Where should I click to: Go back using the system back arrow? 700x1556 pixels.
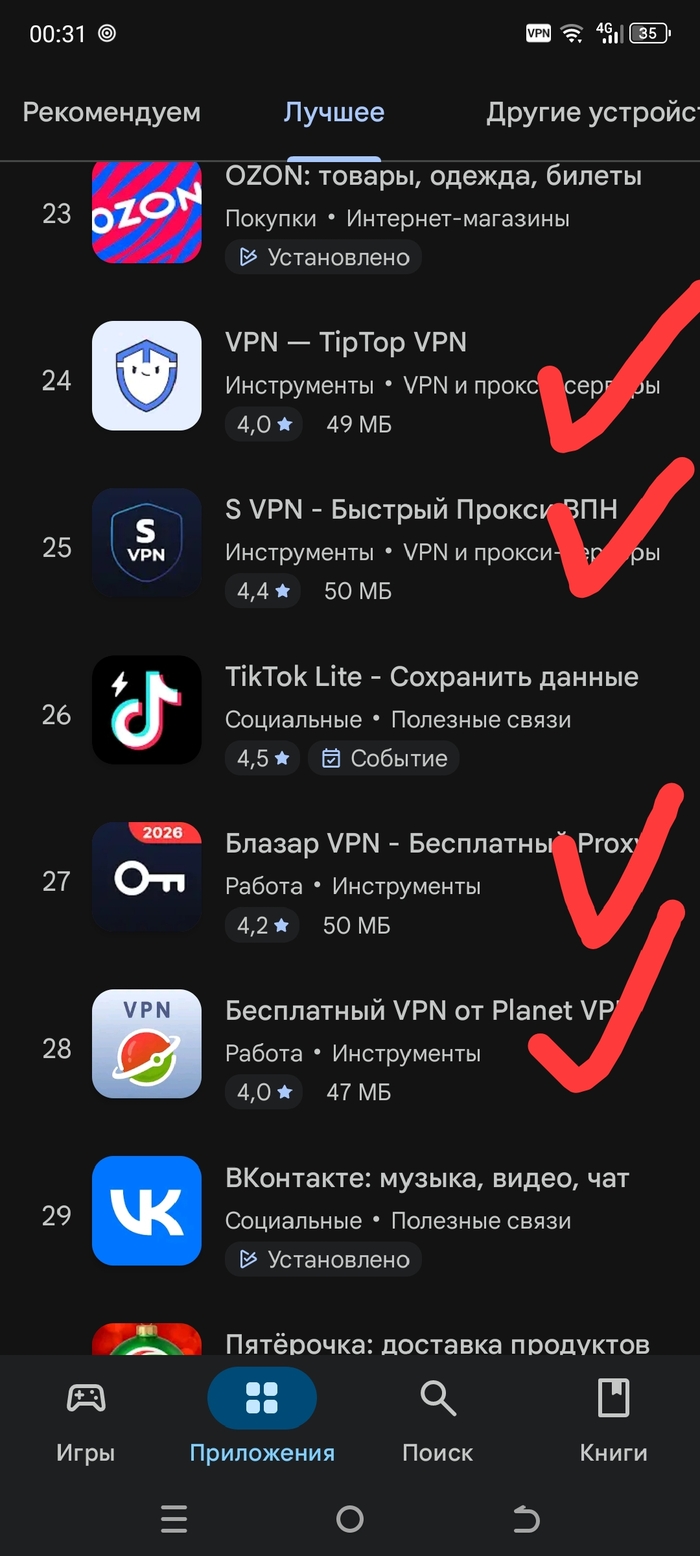point(525,1520)
